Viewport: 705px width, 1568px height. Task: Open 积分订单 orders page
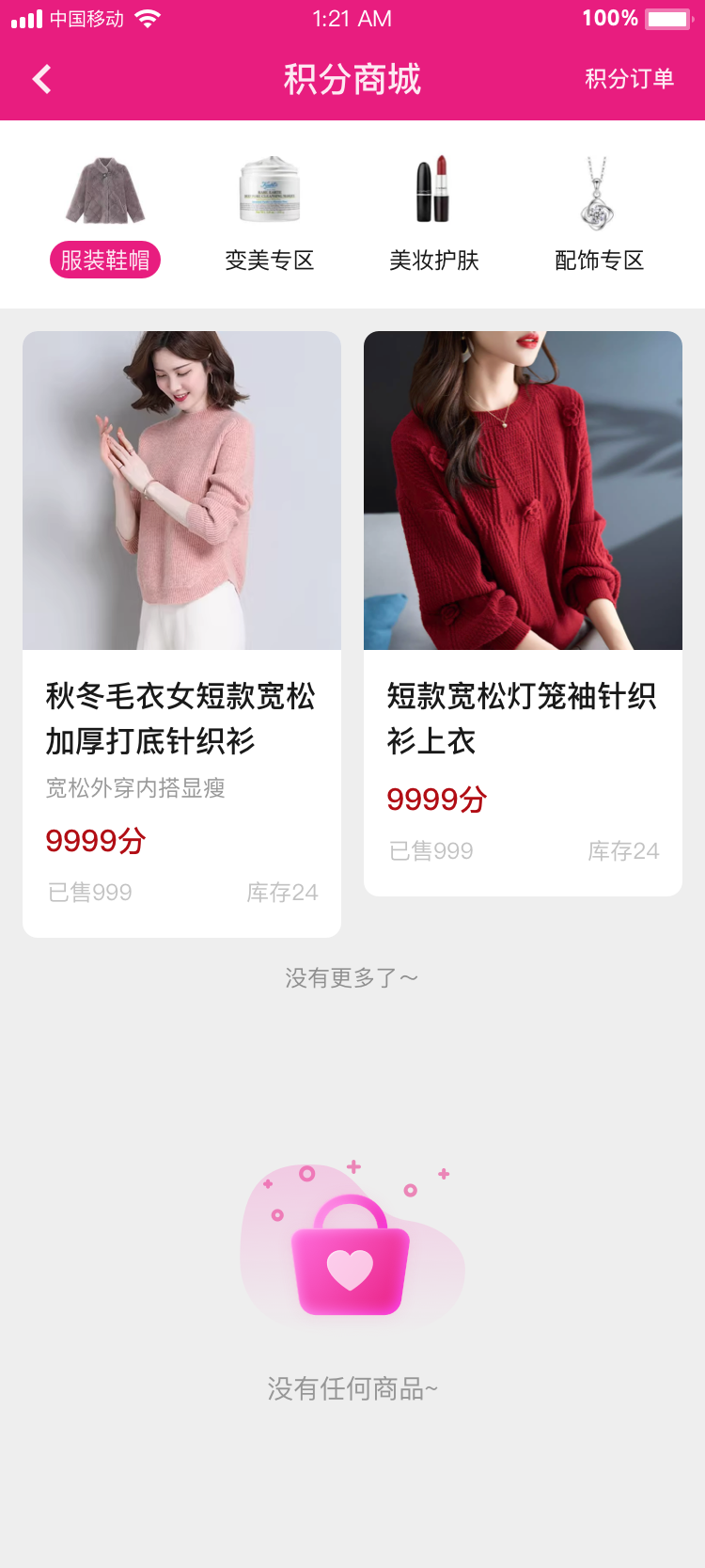tap(629, 79)
